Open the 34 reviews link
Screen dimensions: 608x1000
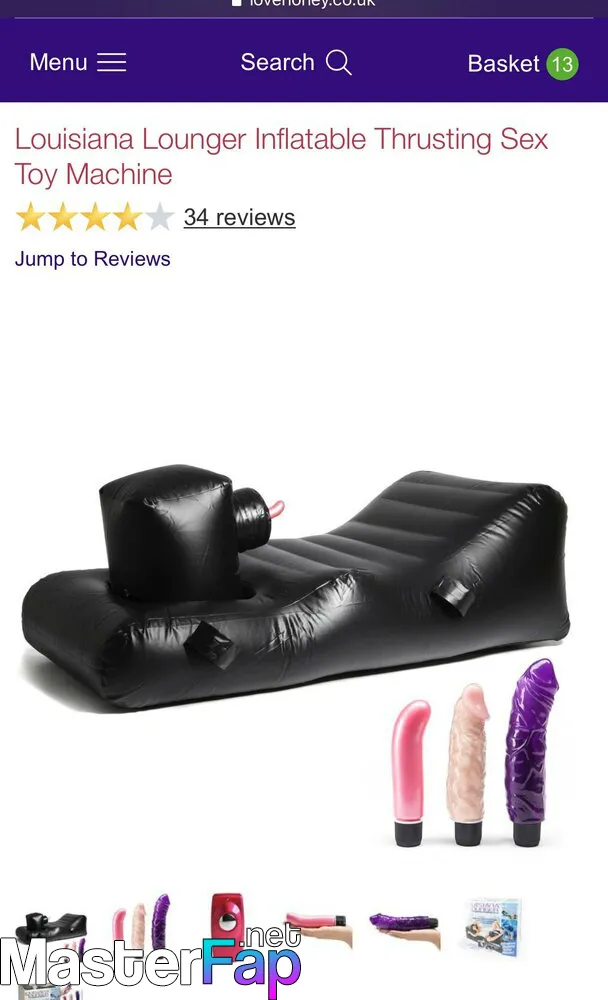tap(239, 217)
